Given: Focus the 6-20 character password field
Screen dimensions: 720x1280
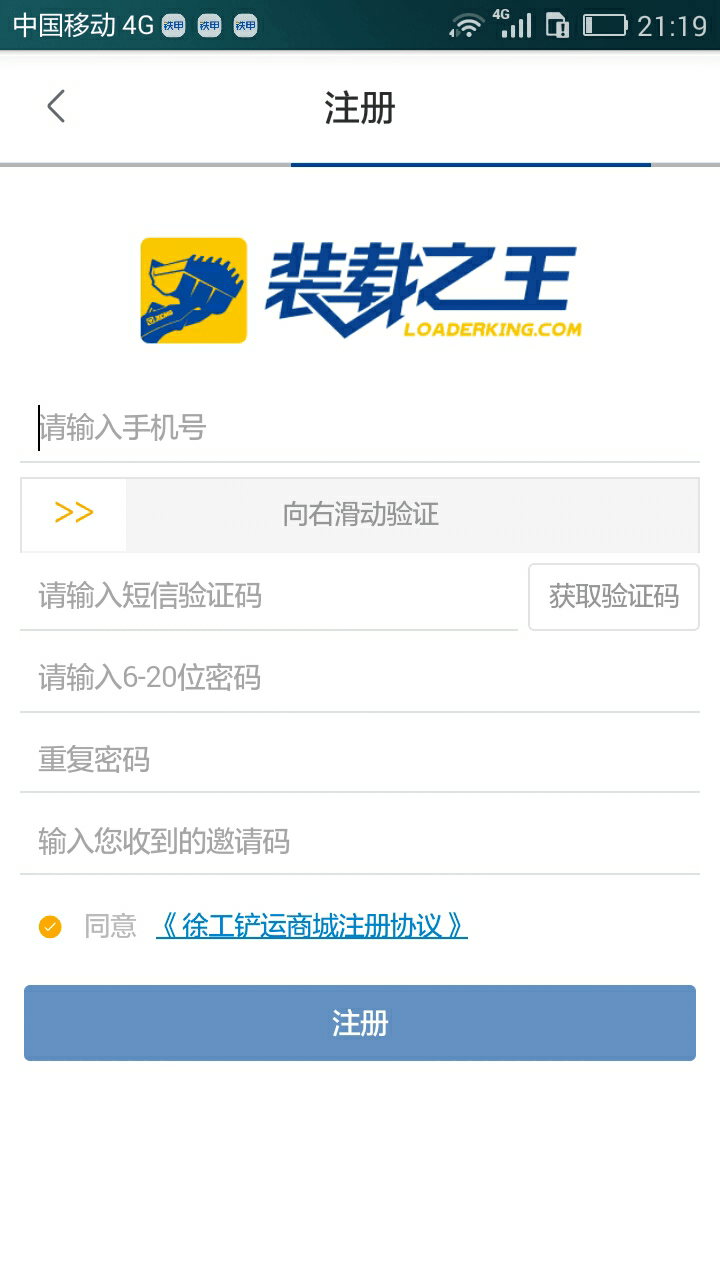Looking at the screenshot, I should pyautogui.click(x=360, y=678).
